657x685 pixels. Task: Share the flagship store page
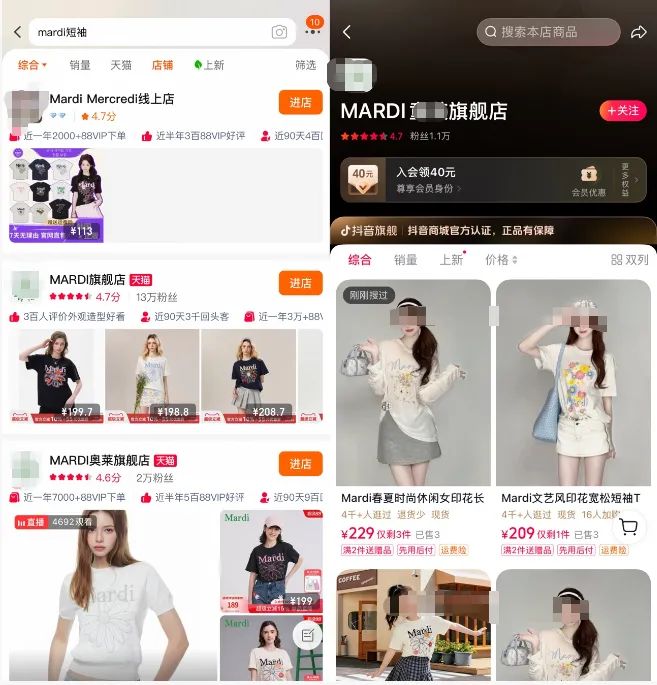click(x=638, y=32)
